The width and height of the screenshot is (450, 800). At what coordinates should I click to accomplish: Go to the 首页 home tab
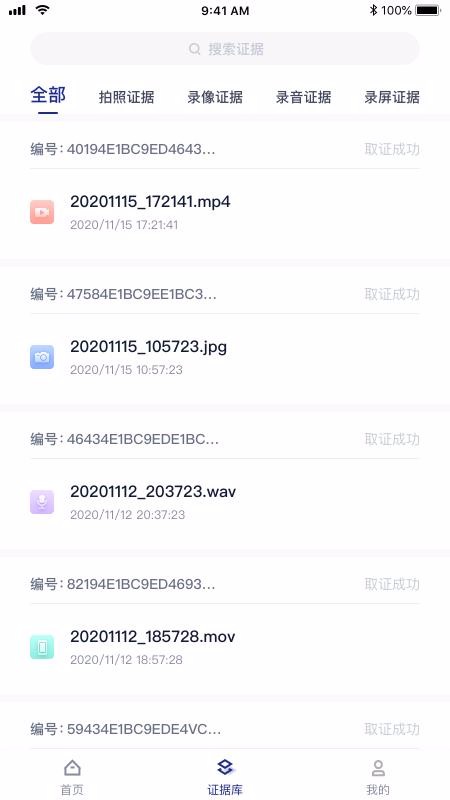[x=72, y=778]
